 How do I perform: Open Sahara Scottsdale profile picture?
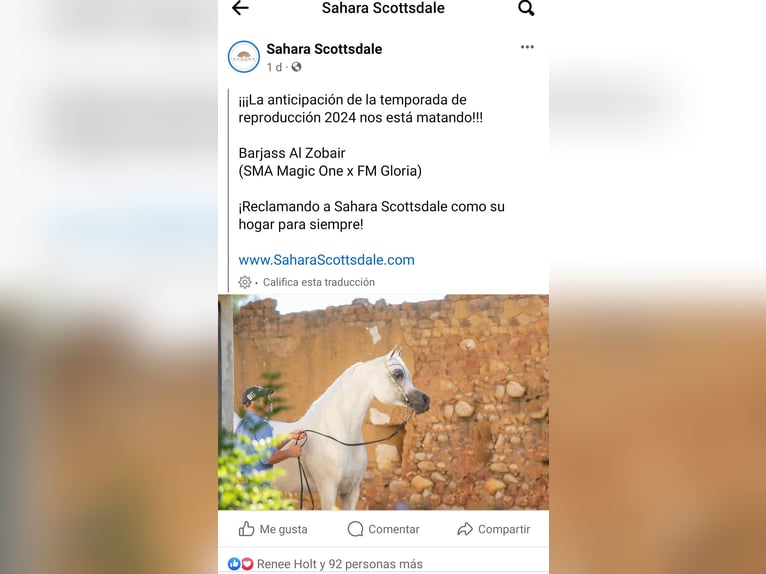(244, 57)
